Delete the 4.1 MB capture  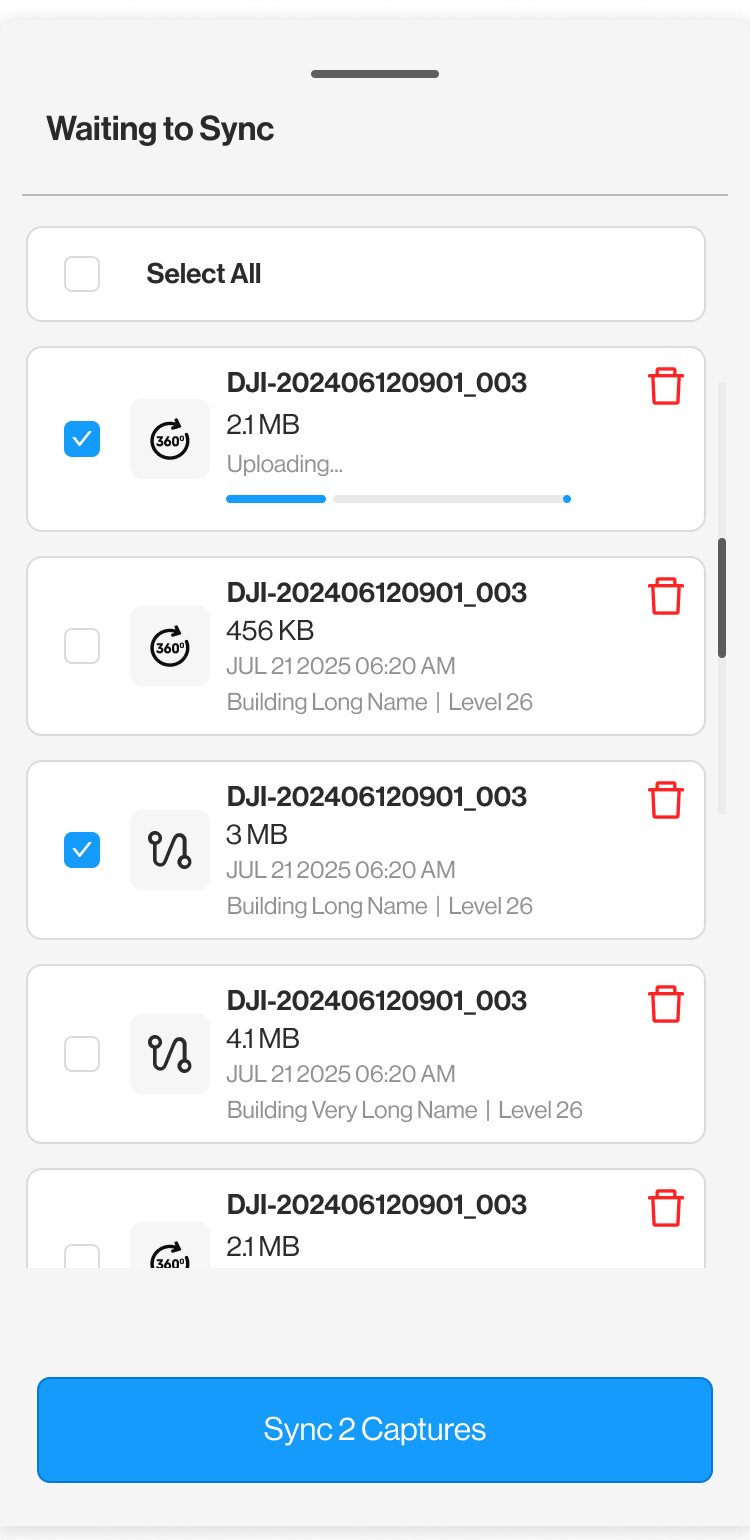pos(666,1004)
